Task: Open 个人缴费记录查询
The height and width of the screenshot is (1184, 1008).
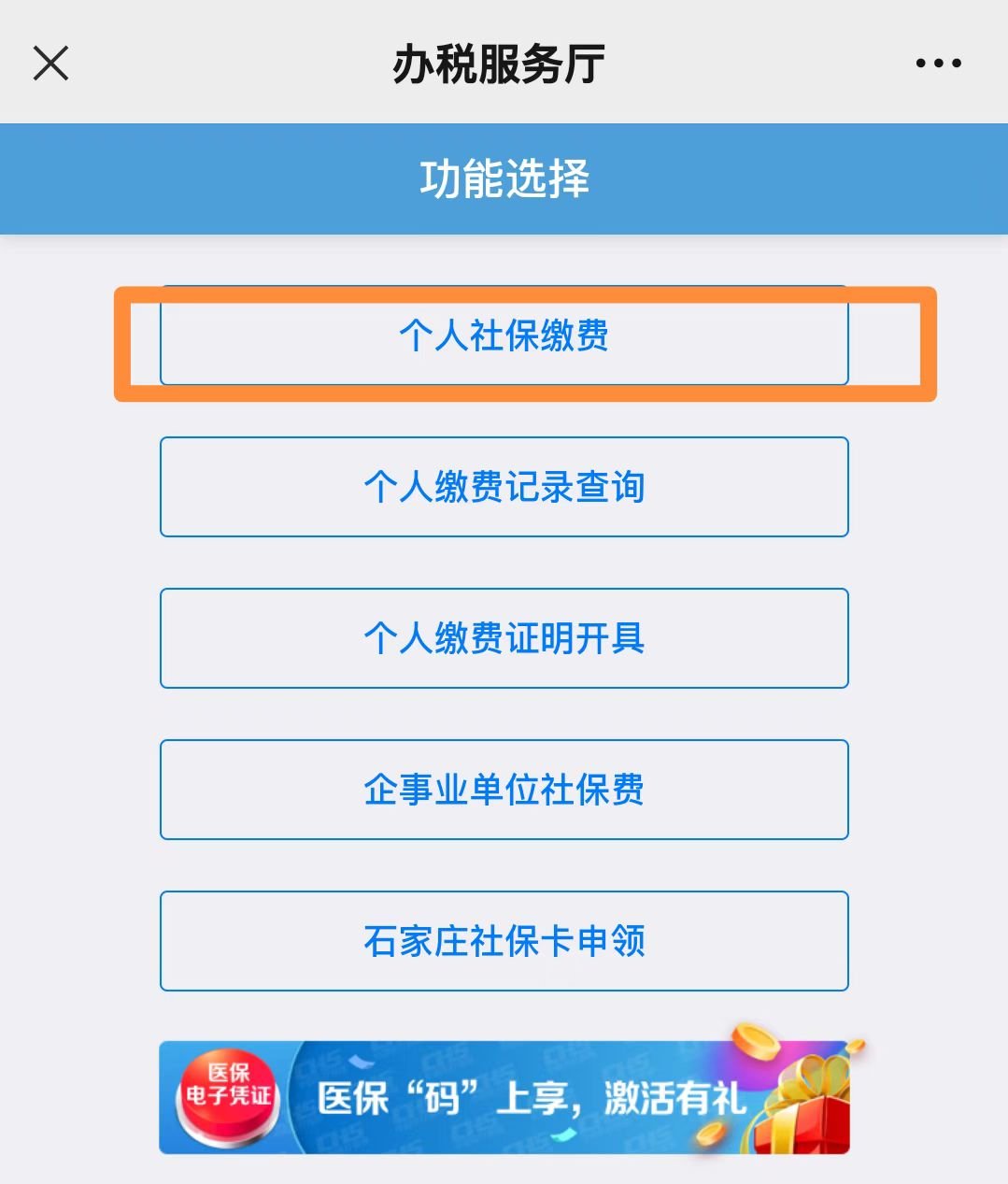Action: click(x=504, y=487)
